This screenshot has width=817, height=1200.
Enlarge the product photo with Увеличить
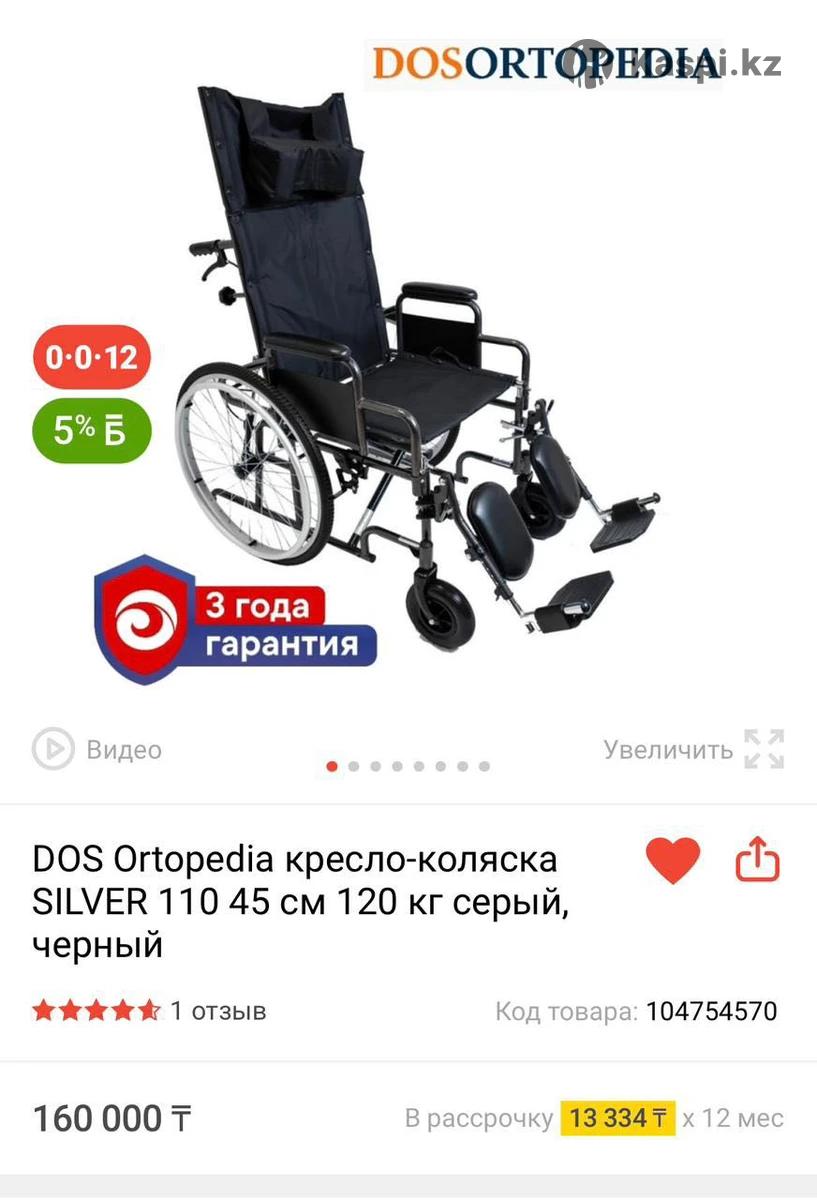[694, 749]
